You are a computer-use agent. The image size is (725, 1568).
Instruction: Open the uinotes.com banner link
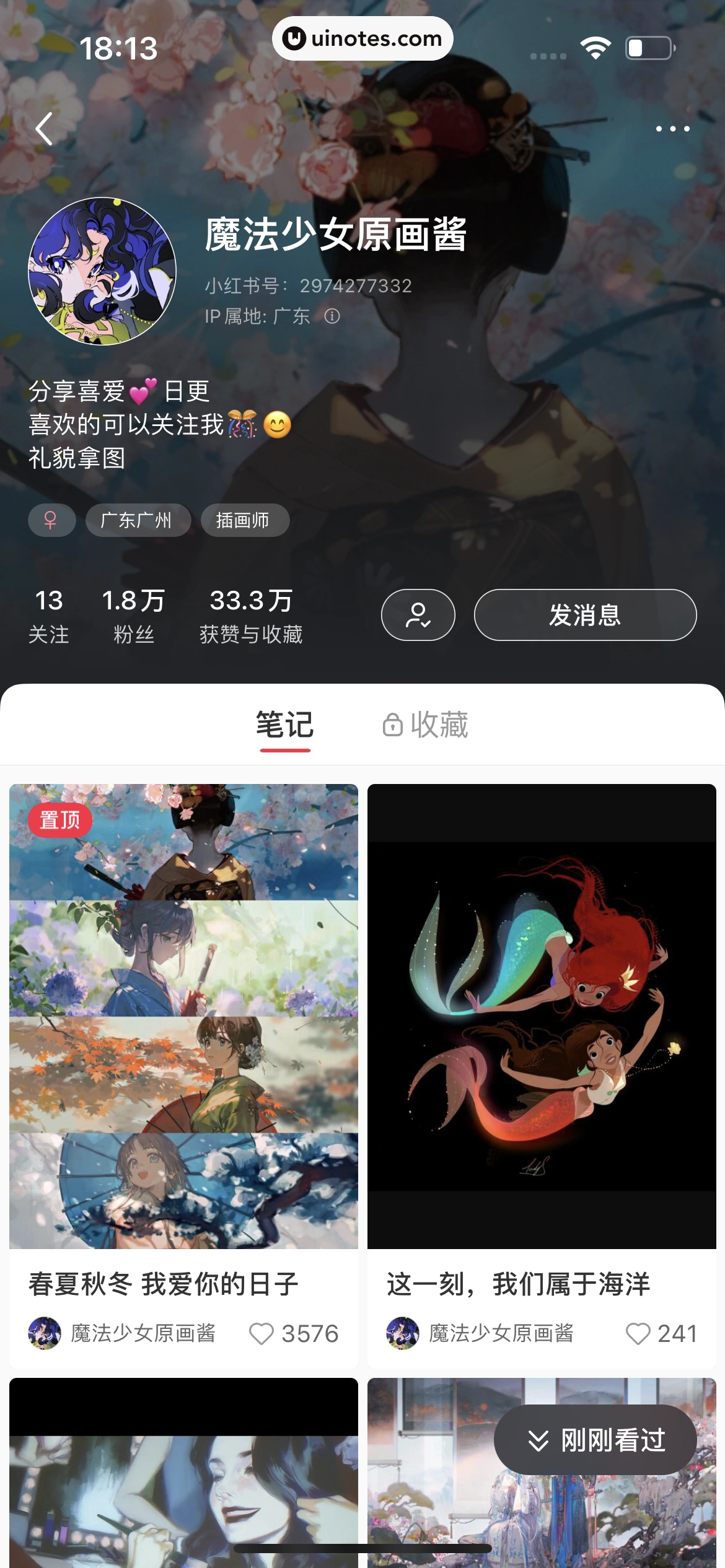[x=362, y=38]
